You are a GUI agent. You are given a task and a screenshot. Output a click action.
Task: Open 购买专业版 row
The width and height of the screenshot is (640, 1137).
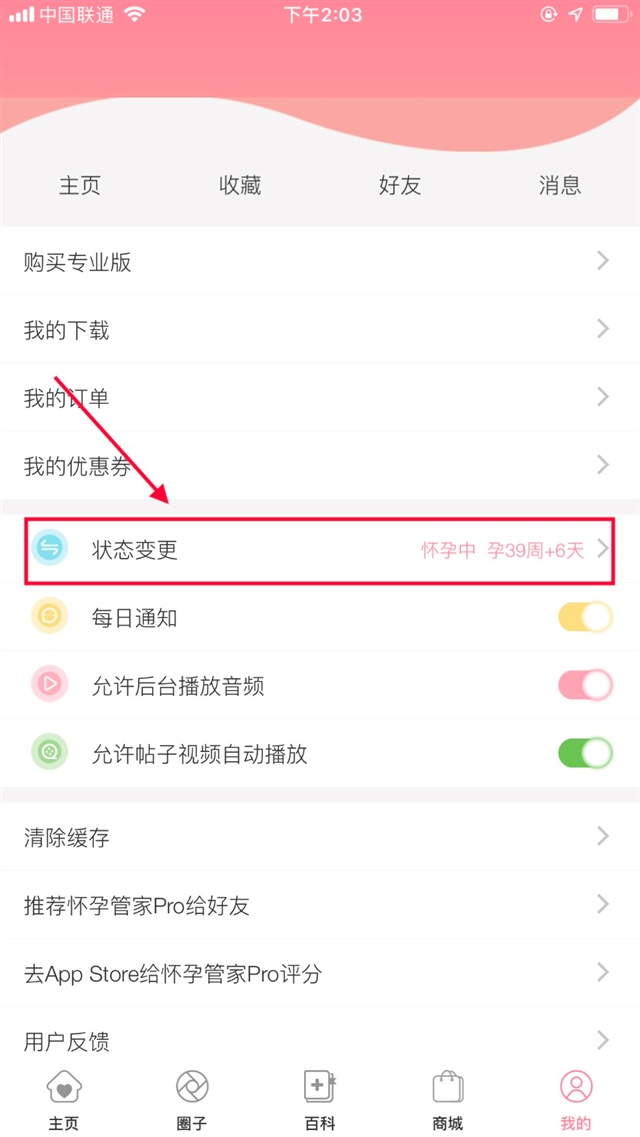(320, 262)
